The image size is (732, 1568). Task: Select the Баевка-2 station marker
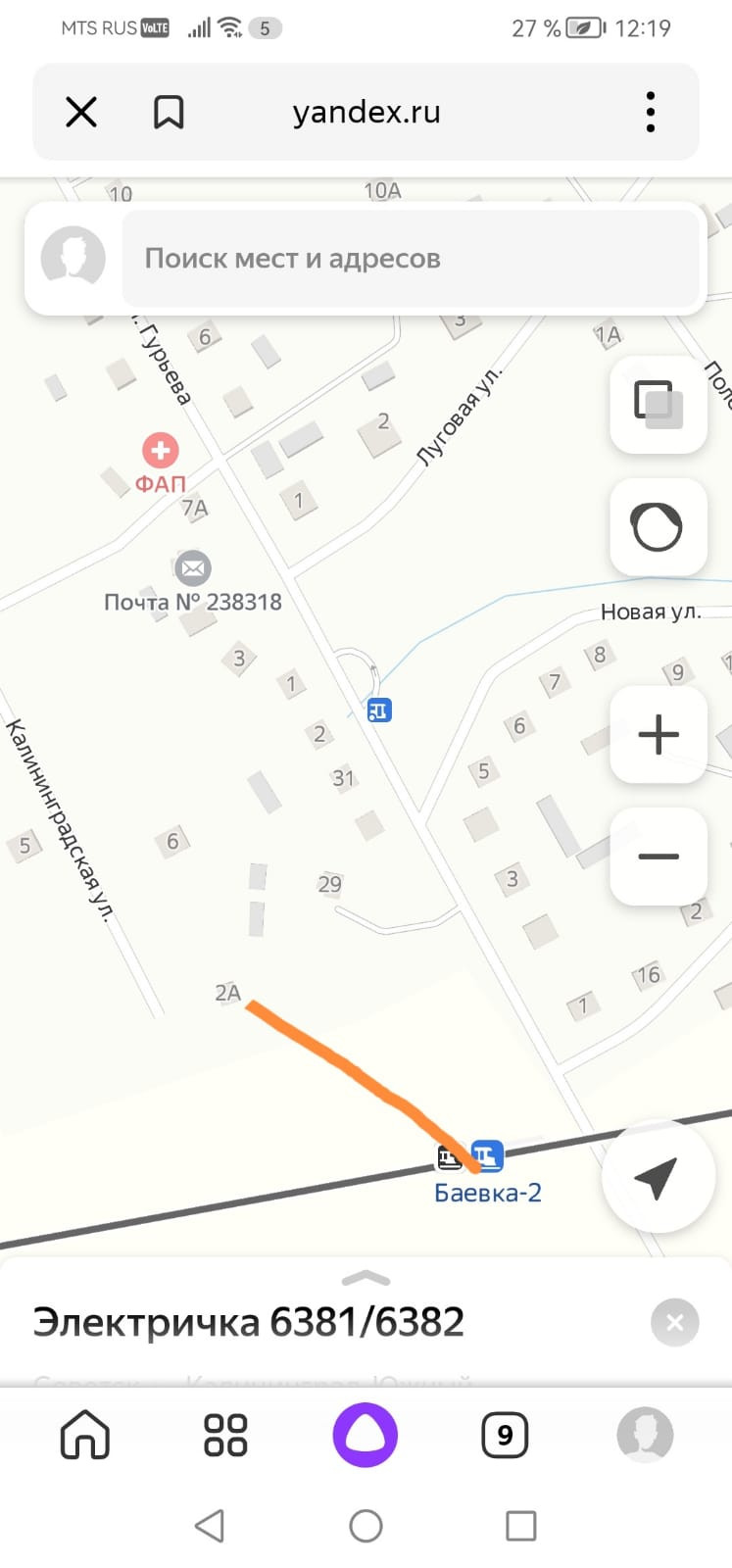click(486, 1156)
